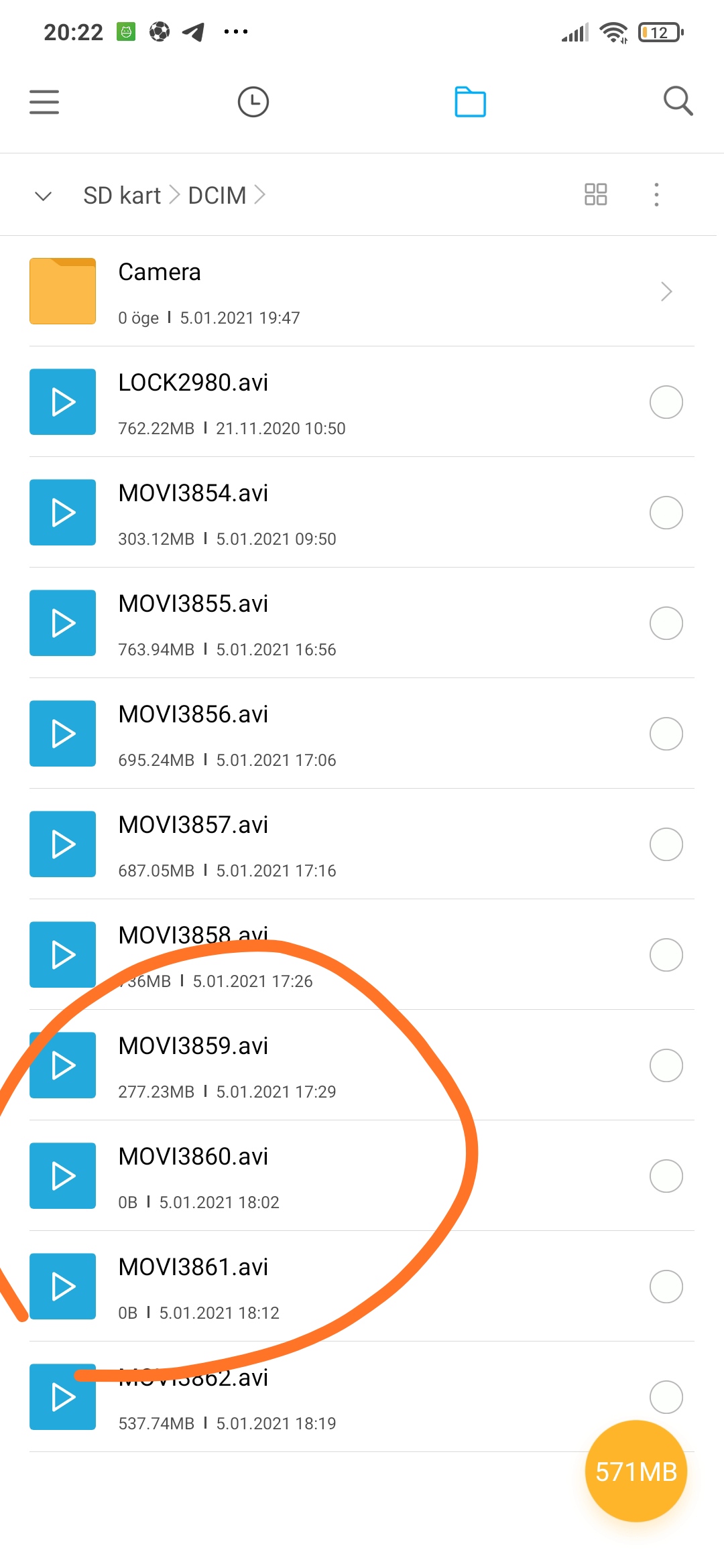Switch to the recent files tab
Viewport: 724px width, 1568px height.
[x=253, y=102]
